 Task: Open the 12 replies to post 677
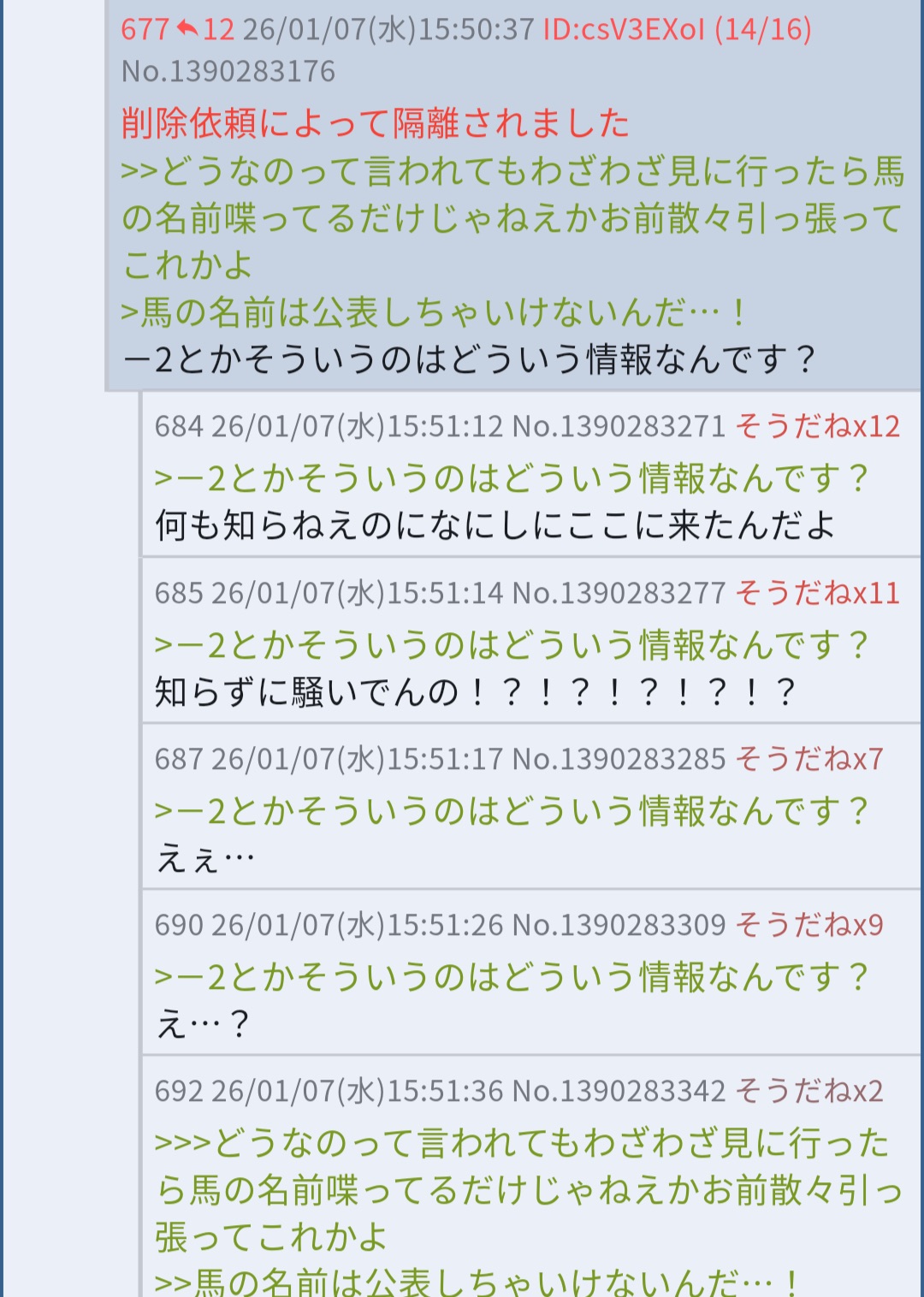pyautogui.click(x=205, y=30)
